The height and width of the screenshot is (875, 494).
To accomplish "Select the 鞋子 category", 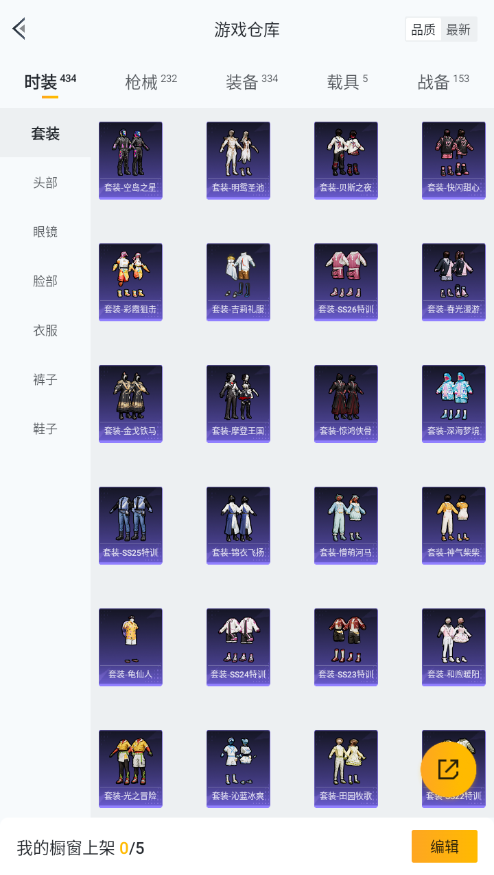I will [x=45, y=429].
